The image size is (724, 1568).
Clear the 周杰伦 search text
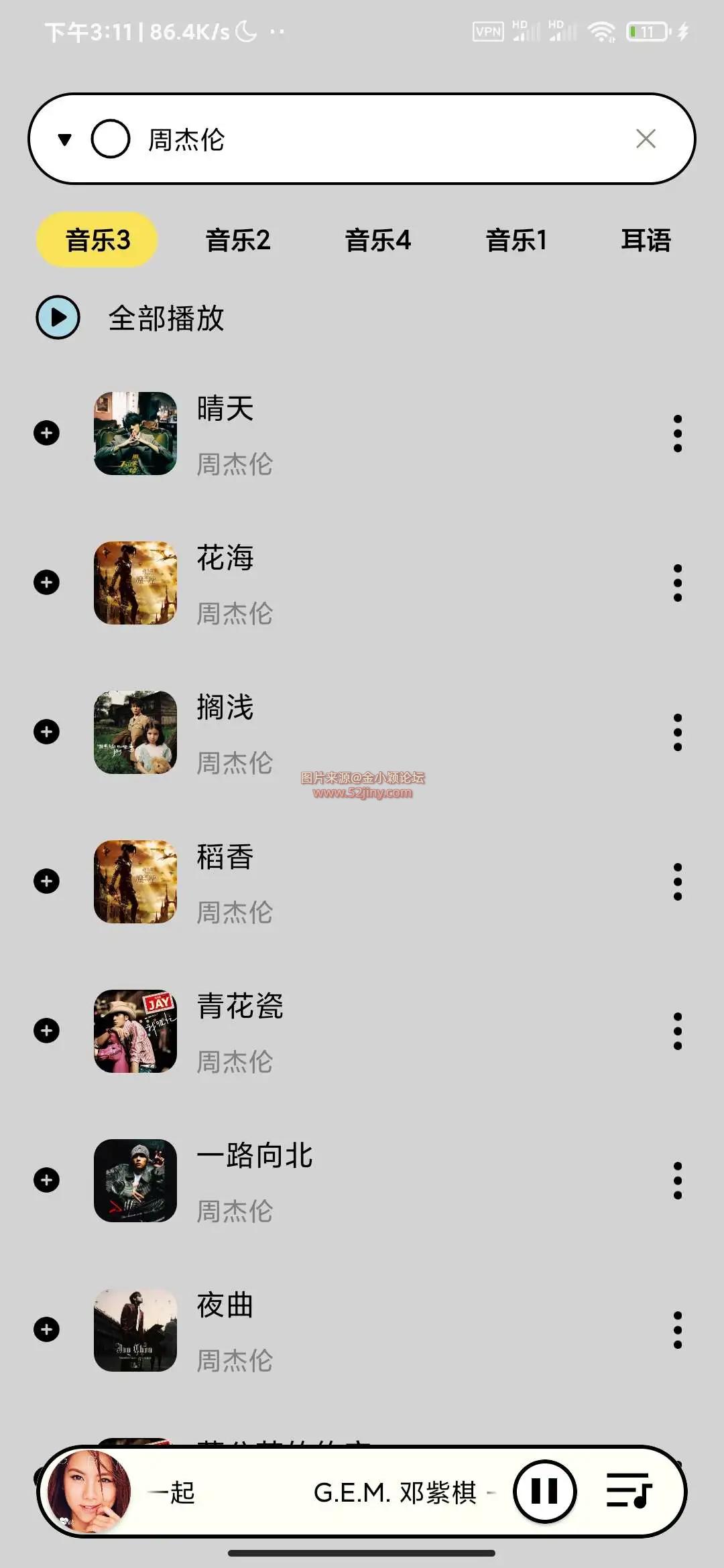[x=646, y=139]
